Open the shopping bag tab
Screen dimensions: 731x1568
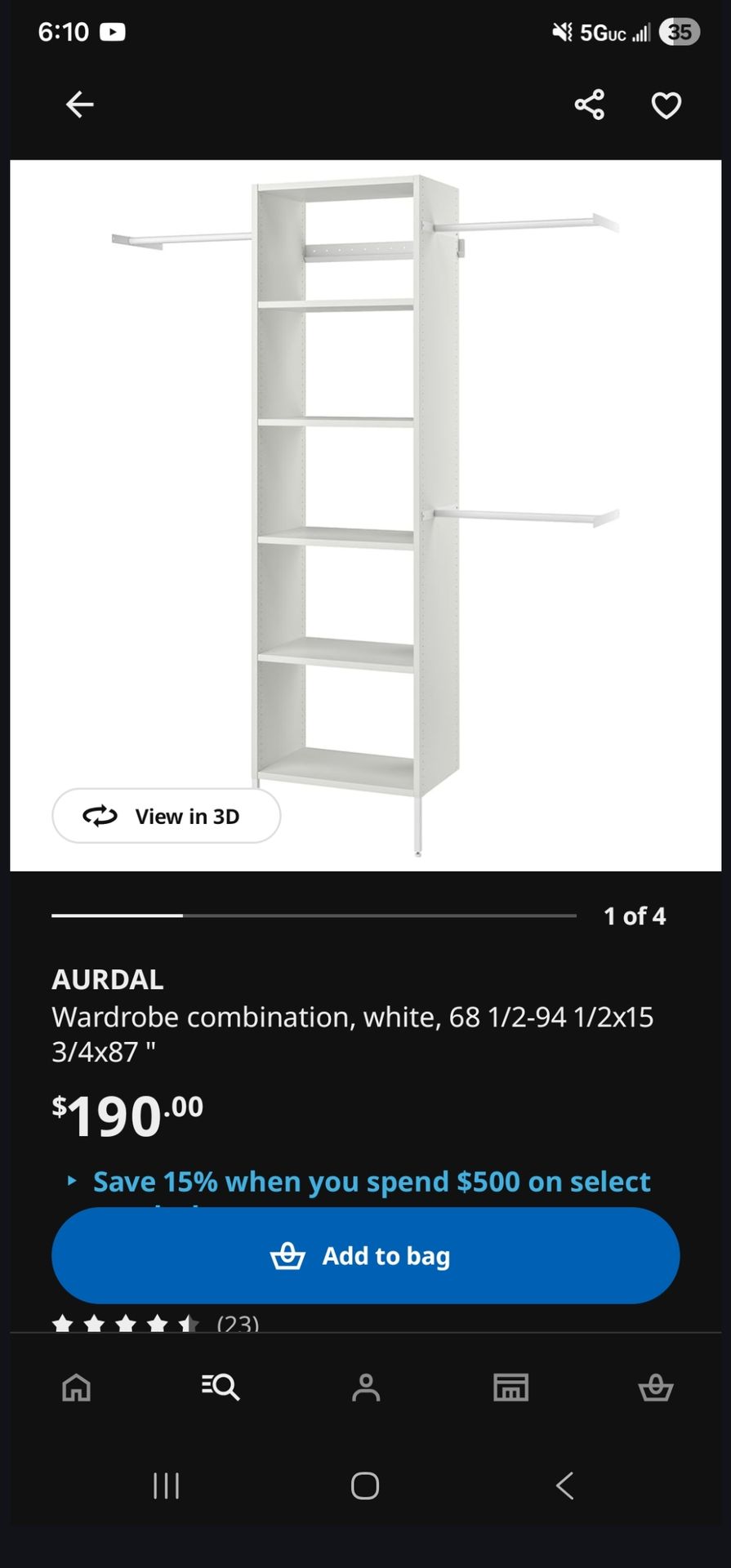click(655, 1387)
